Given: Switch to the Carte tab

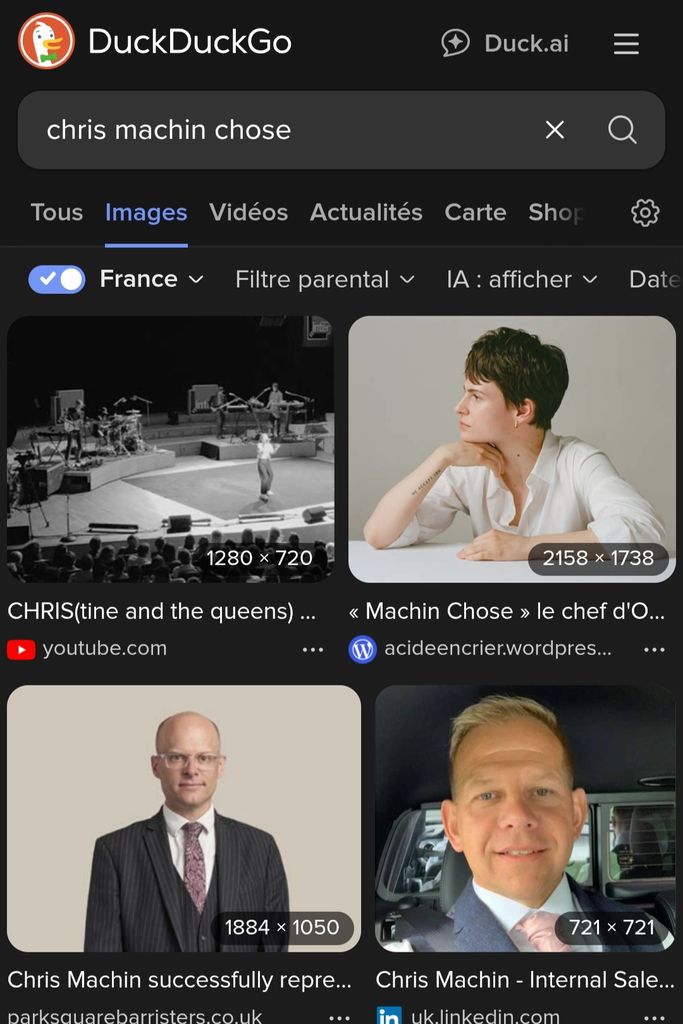Looking at the screenshot, I should coord(475,212).
